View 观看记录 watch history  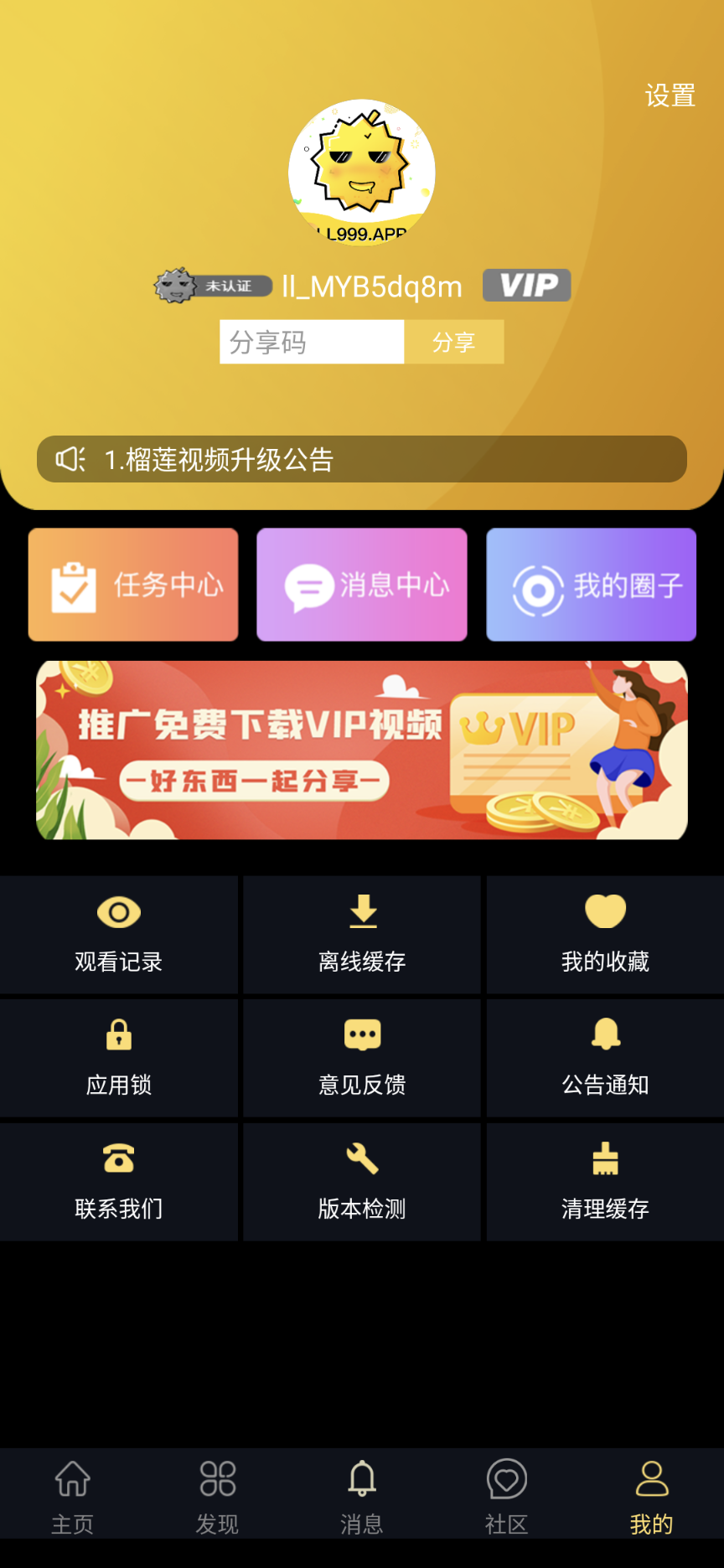[x=119, y=935]
